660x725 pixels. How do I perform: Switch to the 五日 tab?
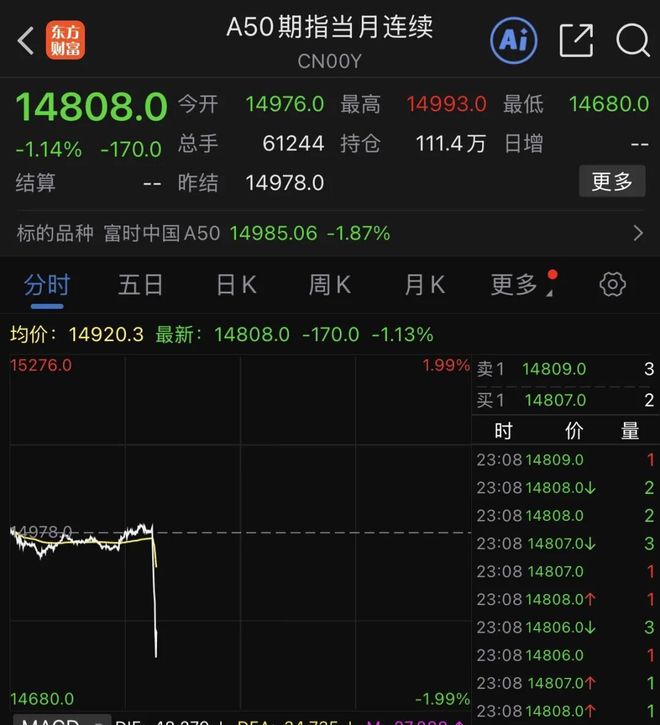[x=140, y=285]
